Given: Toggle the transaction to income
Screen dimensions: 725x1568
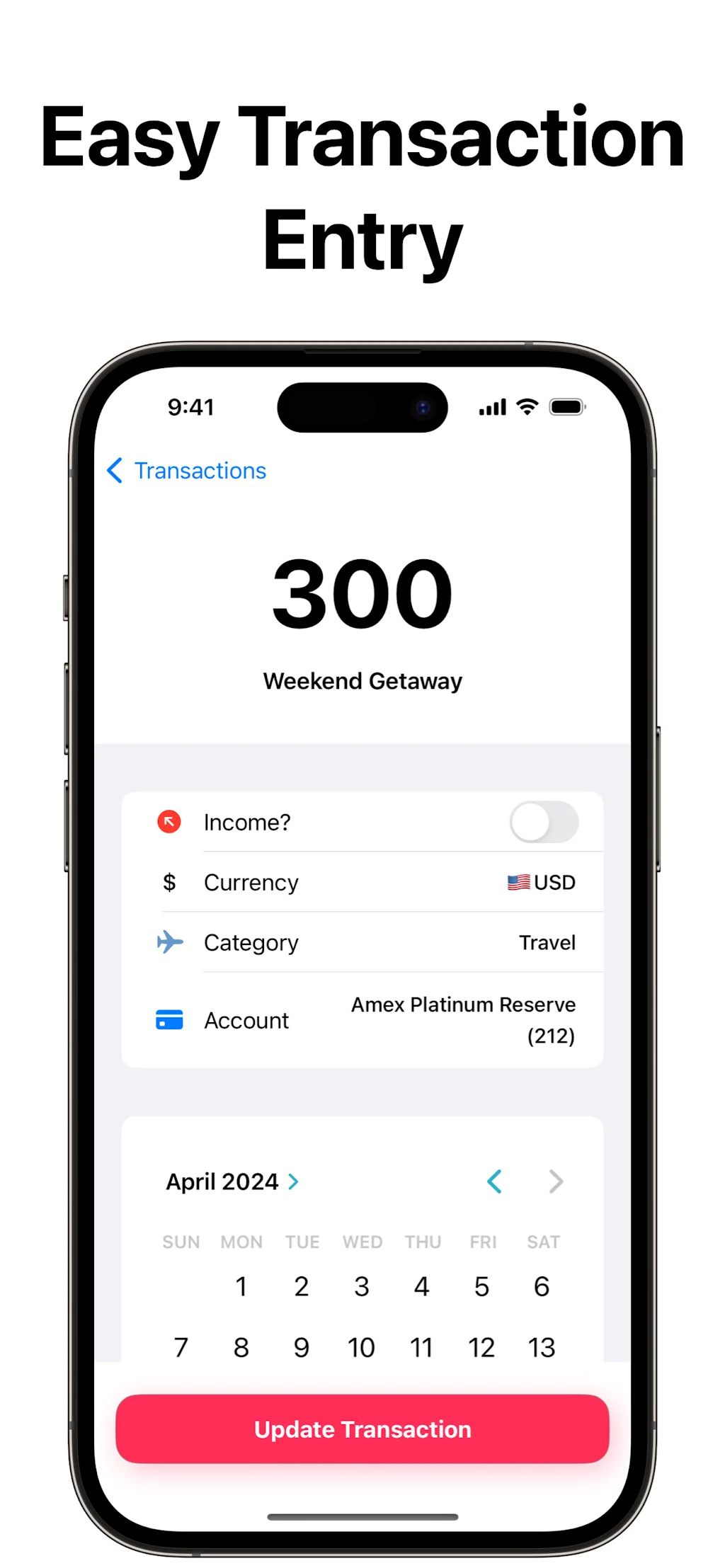Looking at the screenshot, I should point(545,822).
